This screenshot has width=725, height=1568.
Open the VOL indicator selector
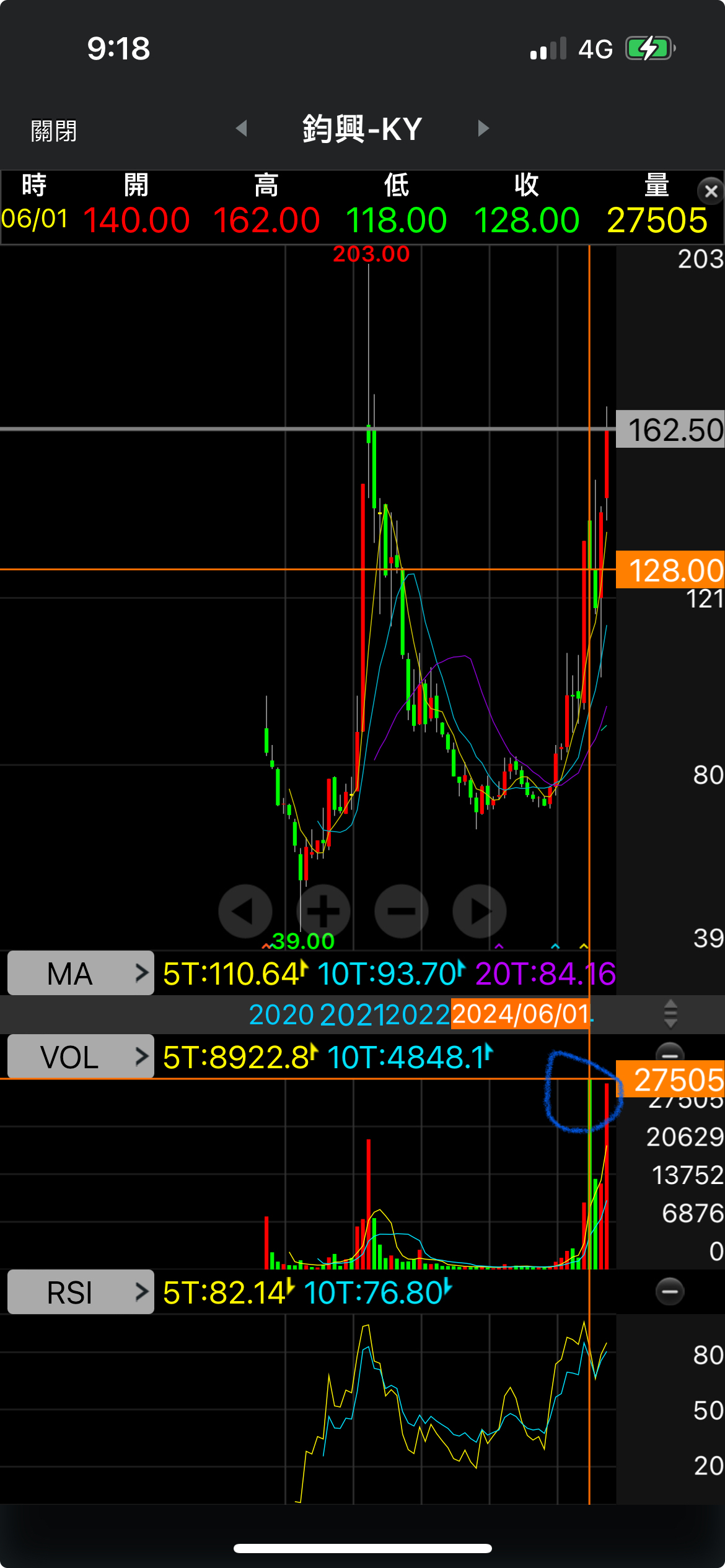pos(81,1056)
